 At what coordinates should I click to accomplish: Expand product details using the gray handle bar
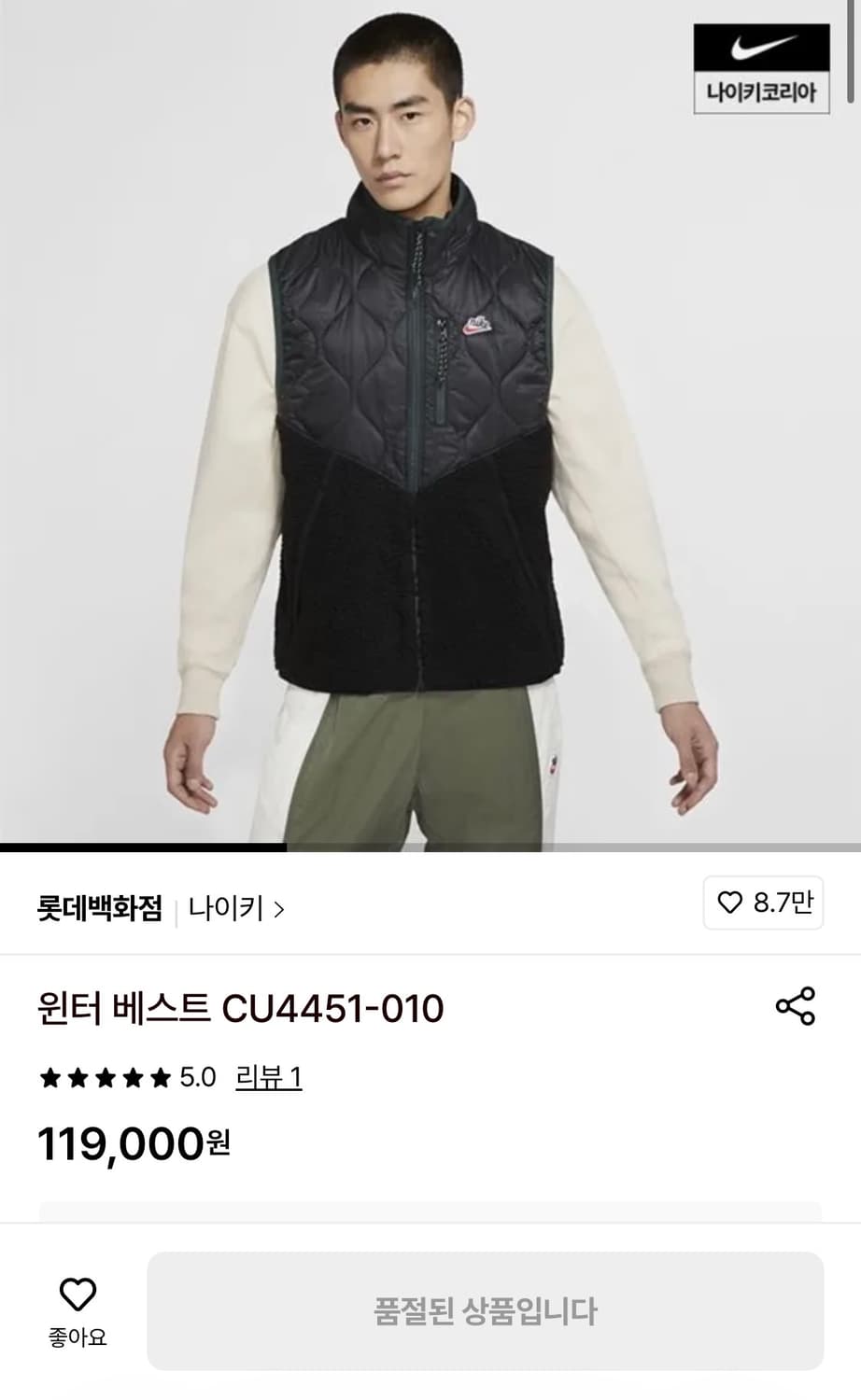pos(430,1211)
